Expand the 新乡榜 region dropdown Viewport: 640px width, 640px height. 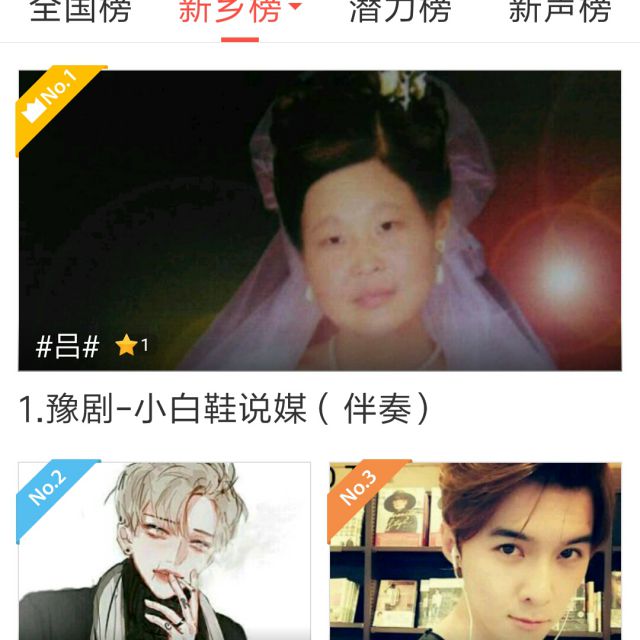pyautogui.click(x=295, y=9)
